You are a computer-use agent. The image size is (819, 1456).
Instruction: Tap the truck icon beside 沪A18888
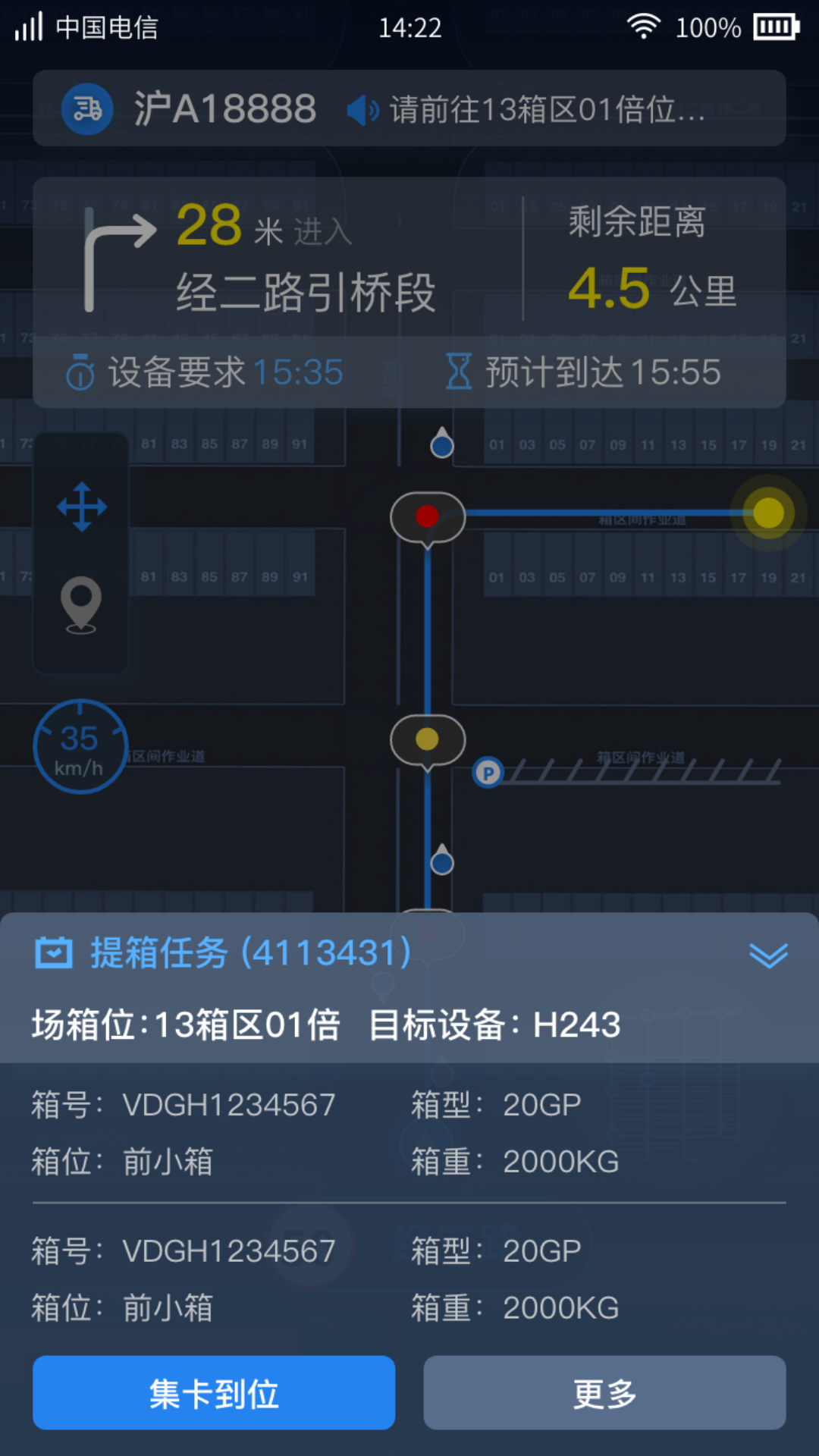87,109
